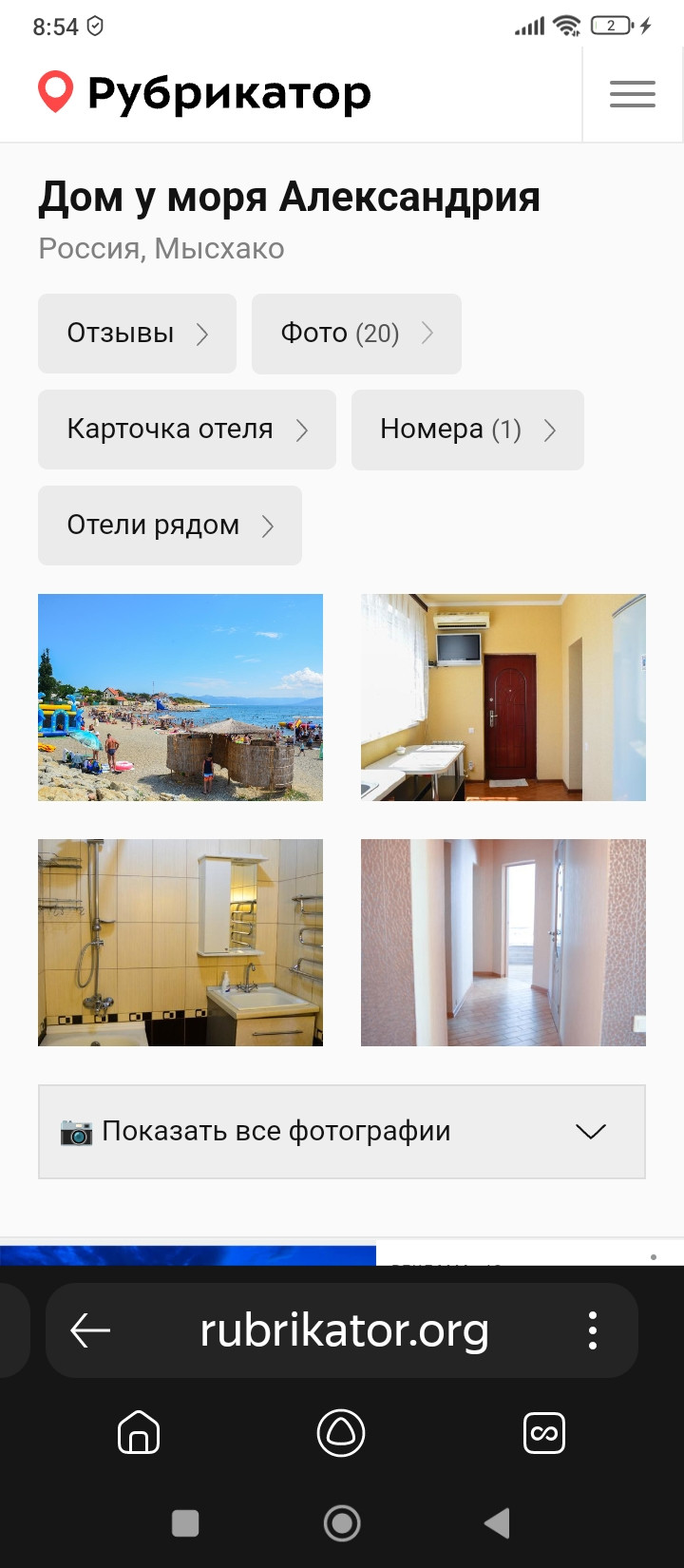Tap the system back button
The image size is (684, 1568).
coord(498,1523)
